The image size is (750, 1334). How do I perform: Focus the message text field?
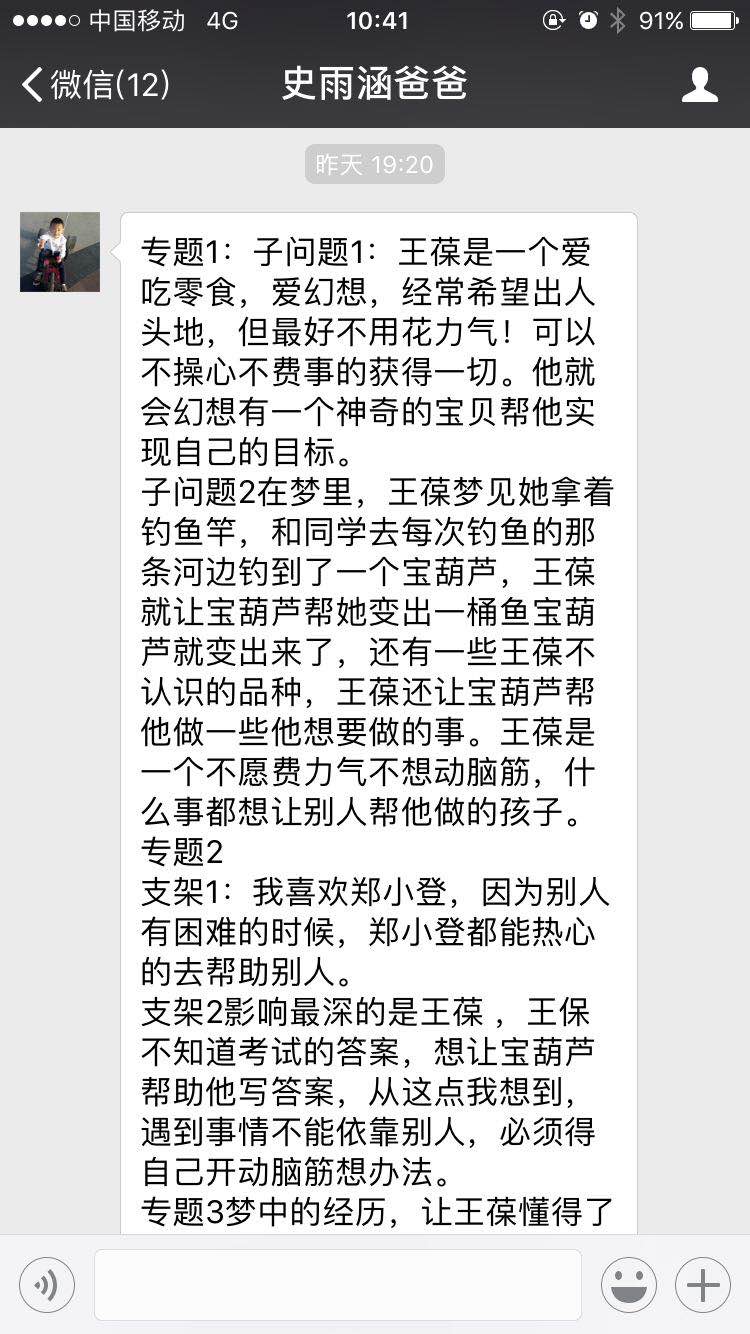pyautogui.click(x=338, y=1285)
